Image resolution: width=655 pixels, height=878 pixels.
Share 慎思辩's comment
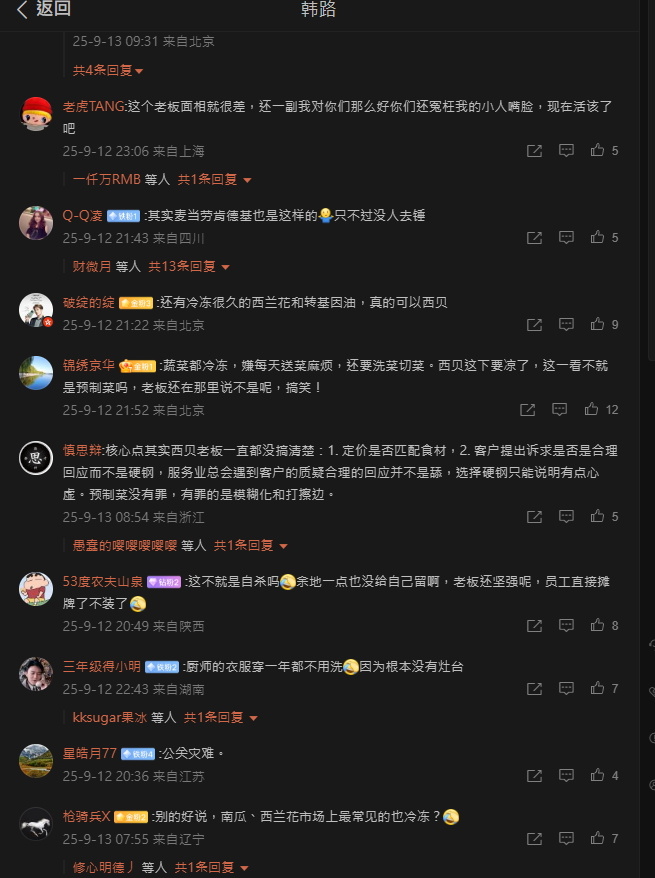click(x=535, y=517)
